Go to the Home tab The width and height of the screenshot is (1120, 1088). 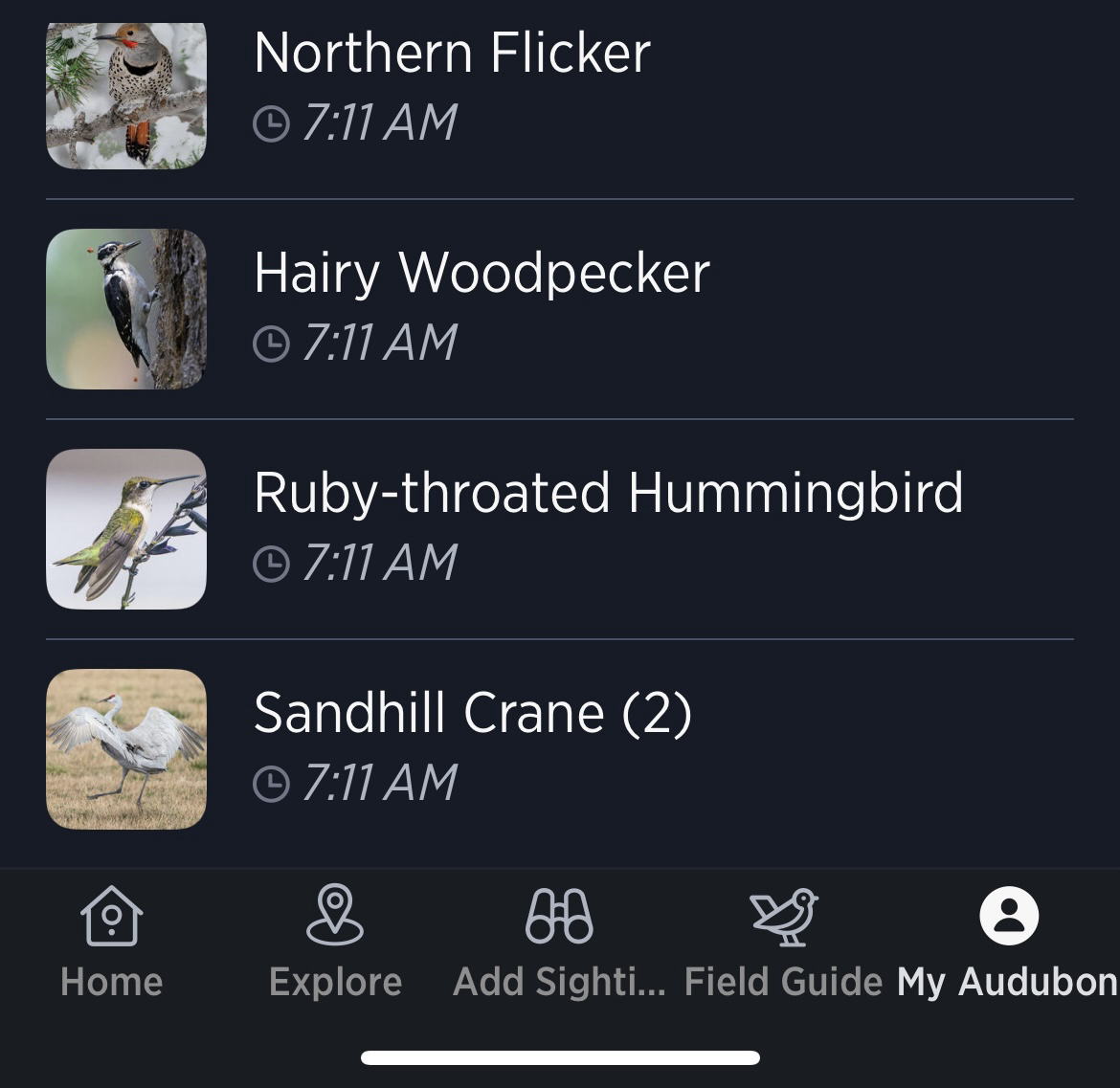(112, 943)
